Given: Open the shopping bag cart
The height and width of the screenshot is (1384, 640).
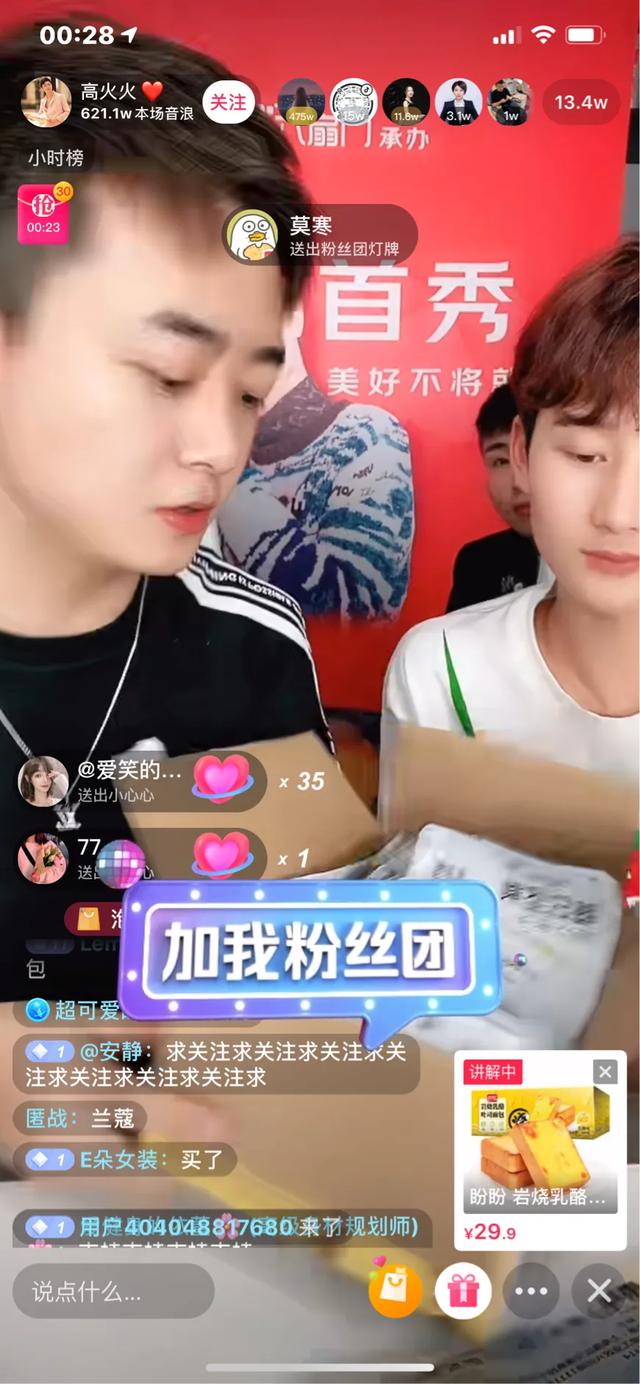Looking at the screenshot, I should tap(395, 1290).
